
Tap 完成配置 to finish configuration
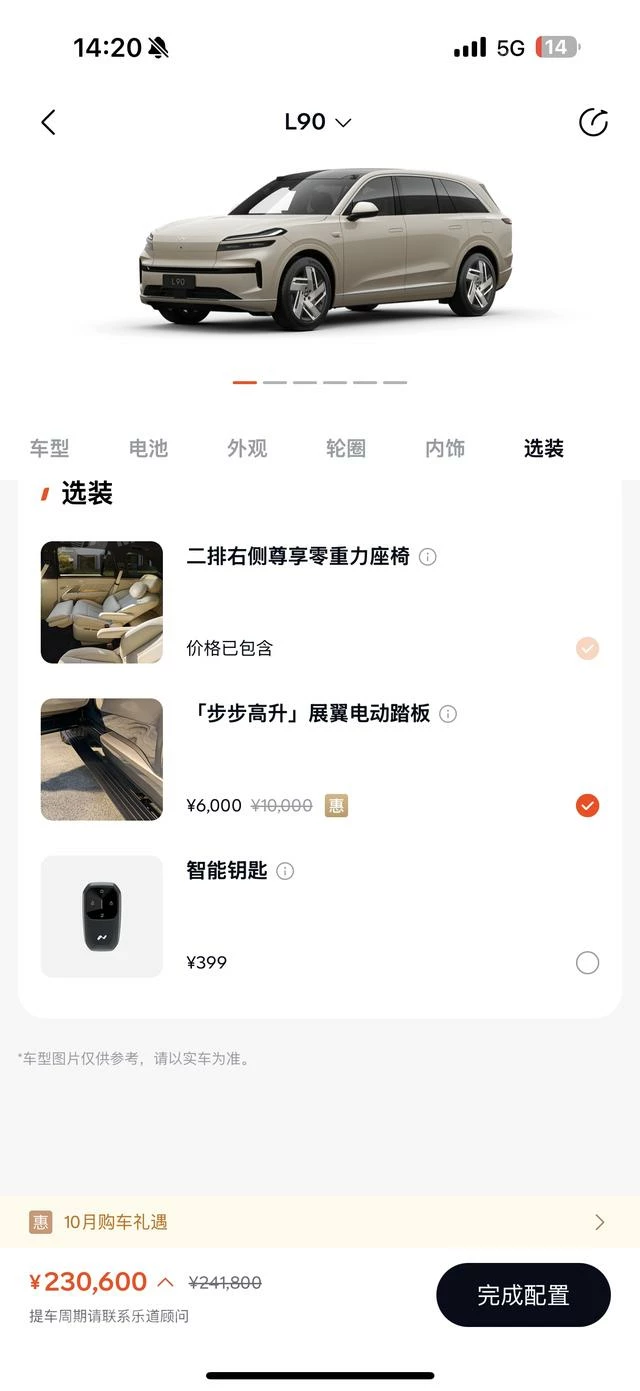[523, 1295]
